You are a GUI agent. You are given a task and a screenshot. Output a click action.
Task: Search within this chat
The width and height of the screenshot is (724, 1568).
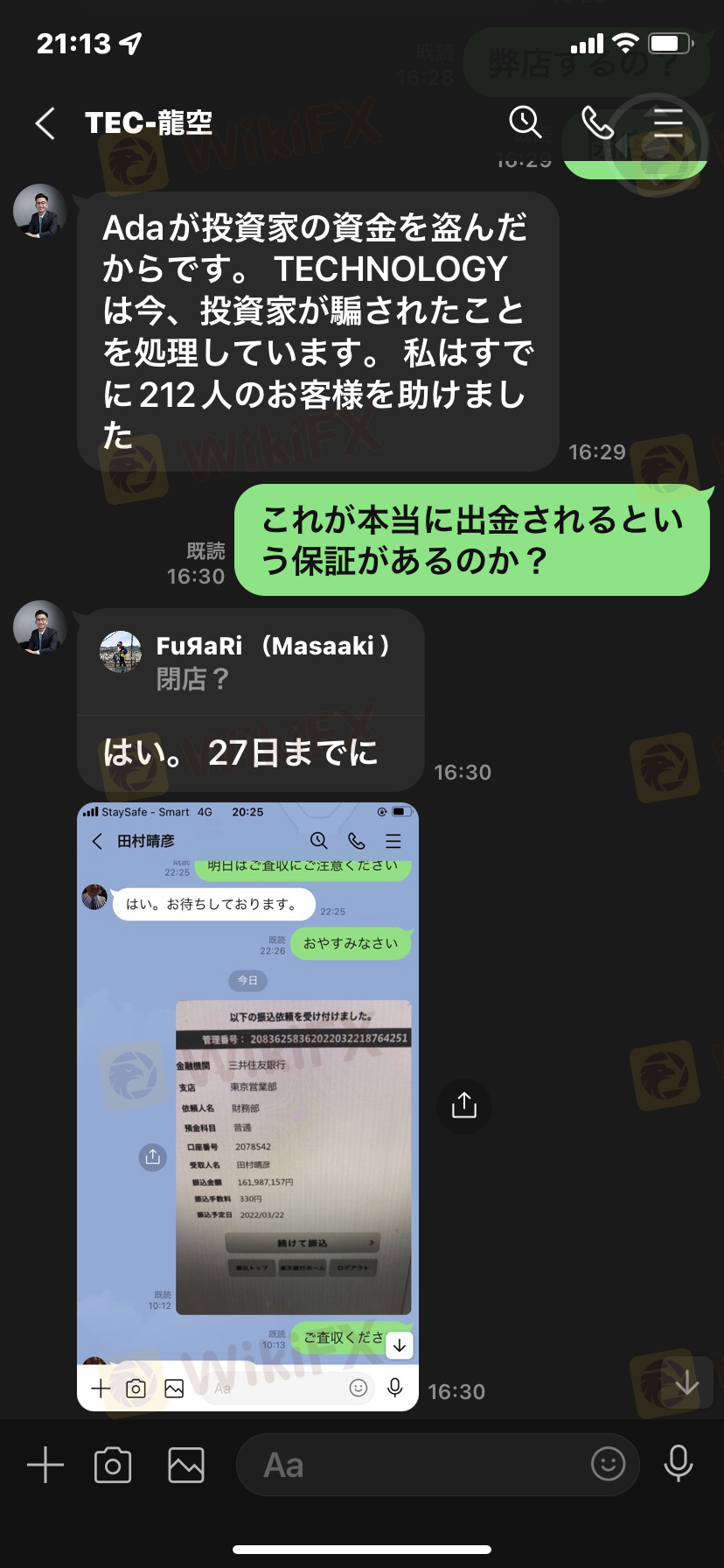click(x=525, y=122)
